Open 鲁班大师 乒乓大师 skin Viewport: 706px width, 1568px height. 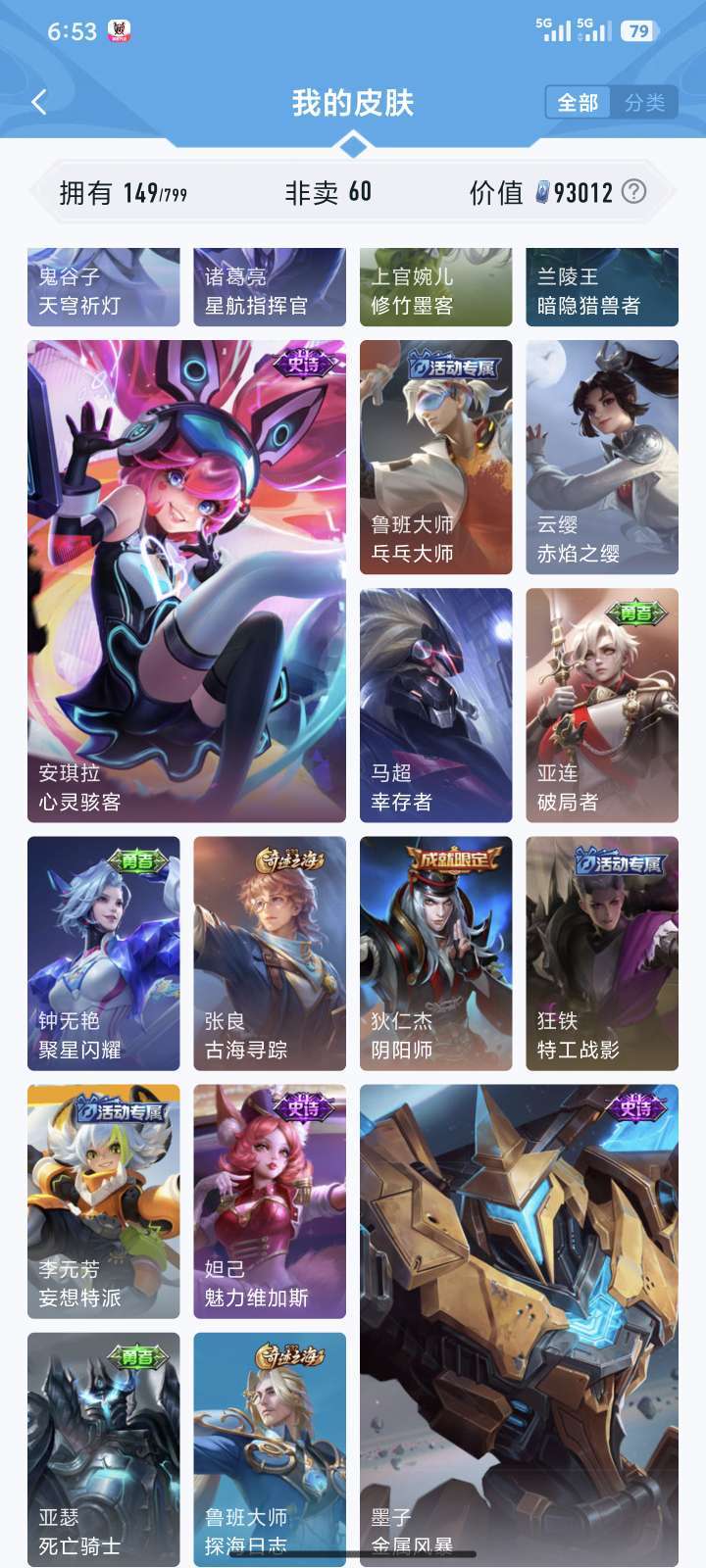click(x=435, y=457)
